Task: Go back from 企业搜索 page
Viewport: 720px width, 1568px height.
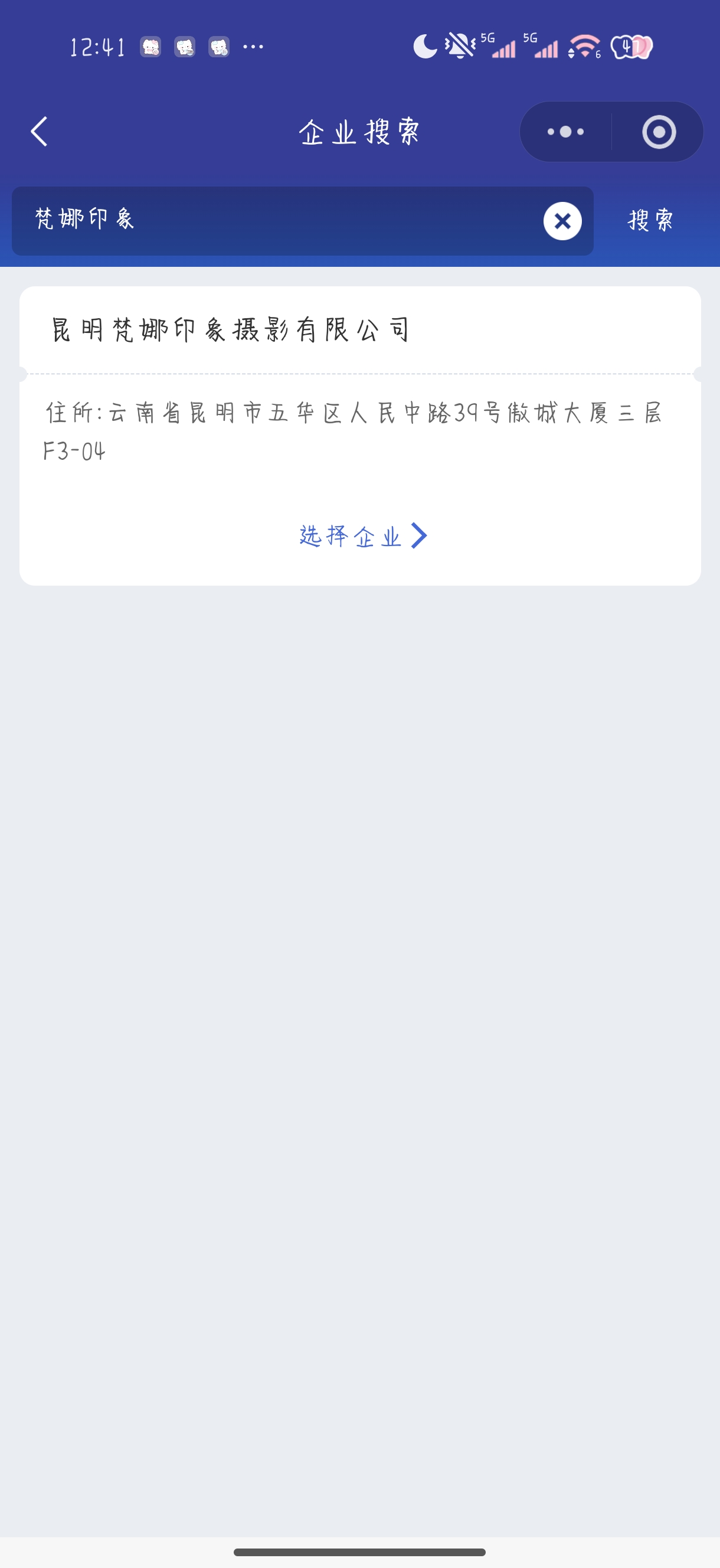Action: tap(39, 132)
